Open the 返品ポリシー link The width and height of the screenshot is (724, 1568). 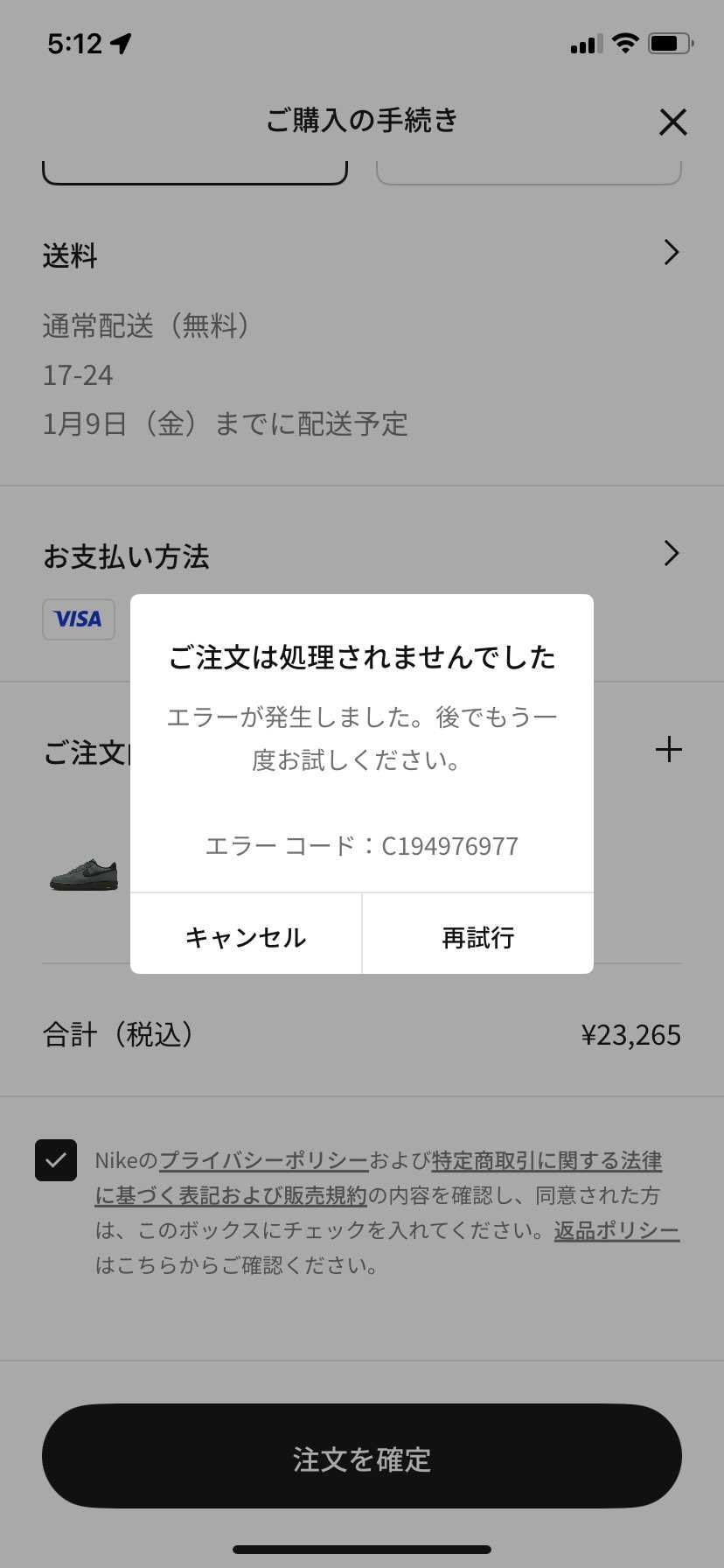tap(615, 1230)
